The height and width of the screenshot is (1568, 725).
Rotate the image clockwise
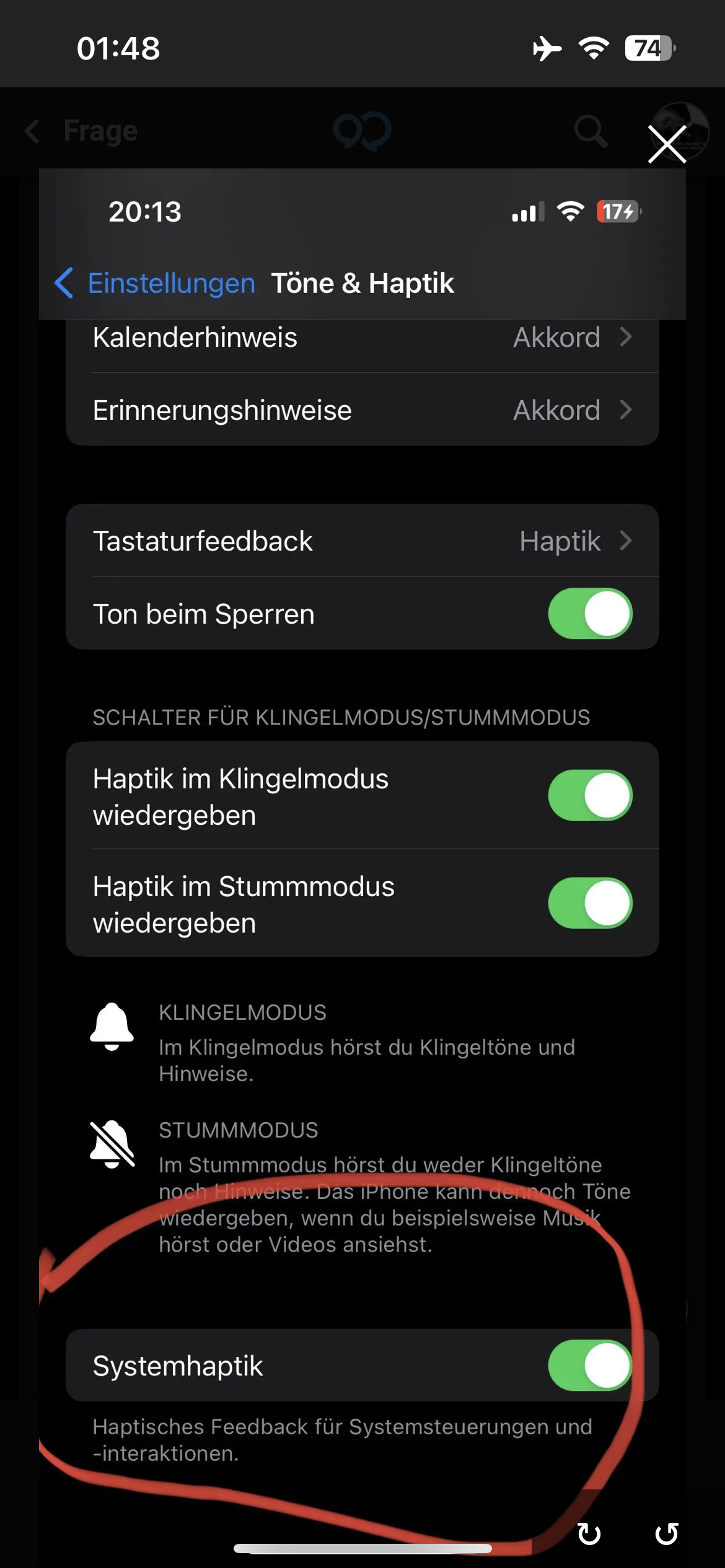tap(589, 1533)
